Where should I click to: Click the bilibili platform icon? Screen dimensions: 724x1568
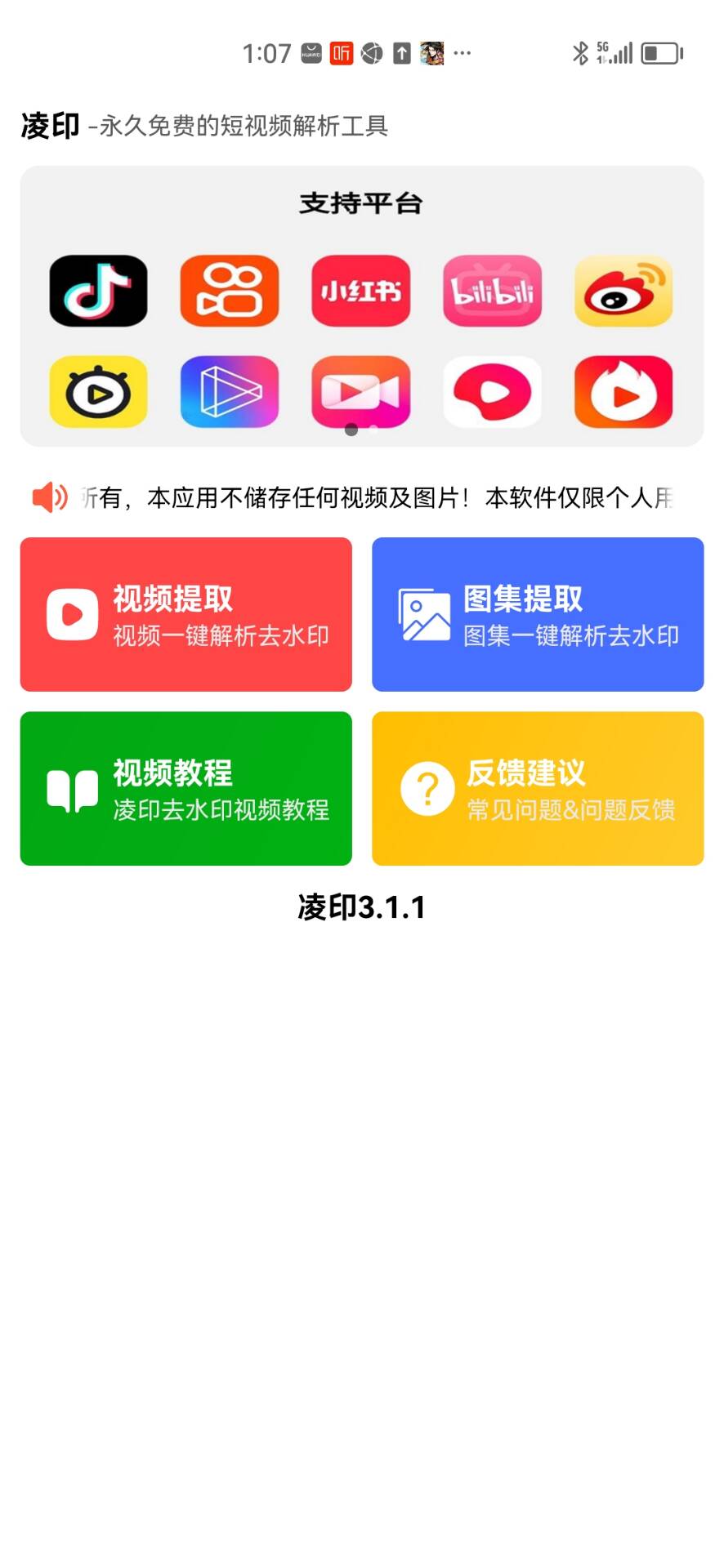[492, 292]
